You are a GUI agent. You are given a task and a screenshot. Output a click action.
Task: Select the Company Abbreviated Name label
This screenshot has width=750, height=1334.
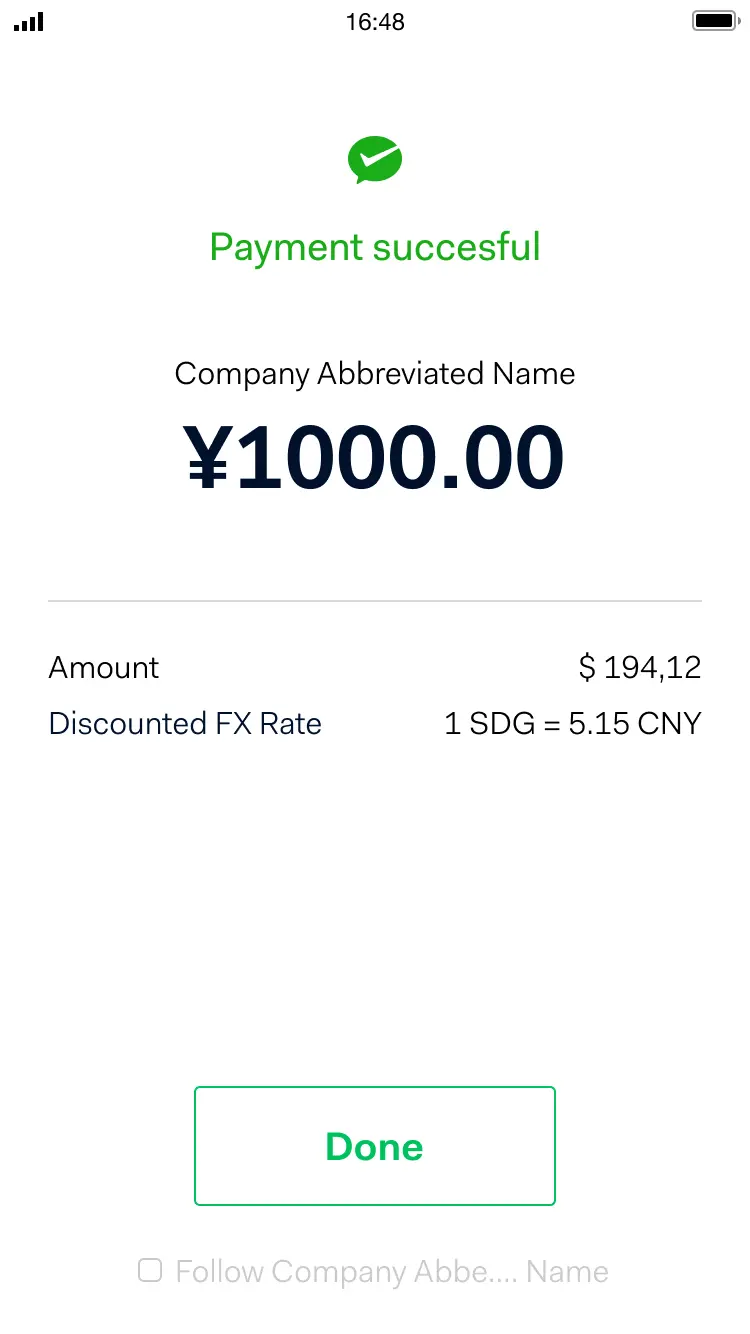click(x=375, y=373)
